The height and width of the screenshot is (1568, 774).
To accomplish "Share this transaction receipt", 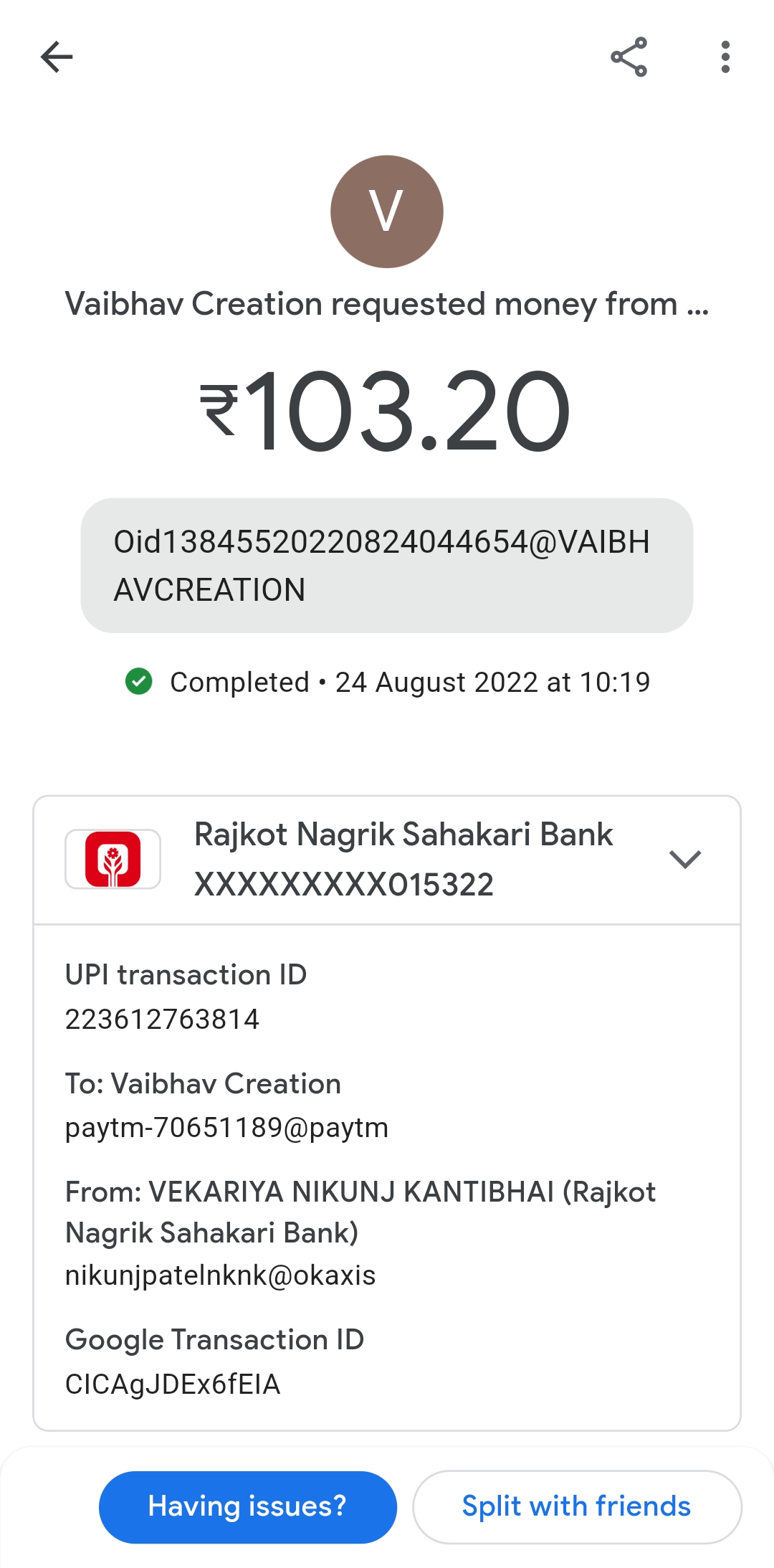I will coord(629,57).
